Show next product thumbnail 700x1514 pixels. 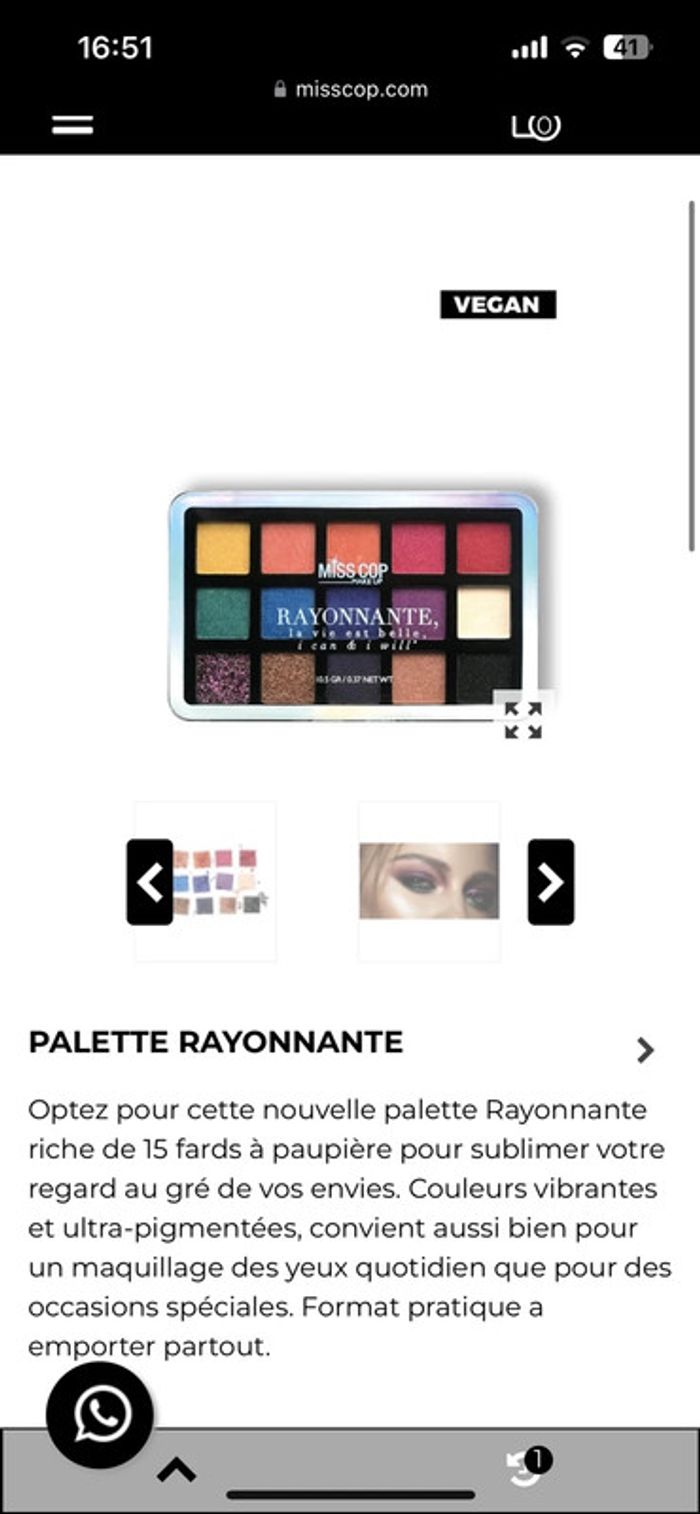(551, 881)
